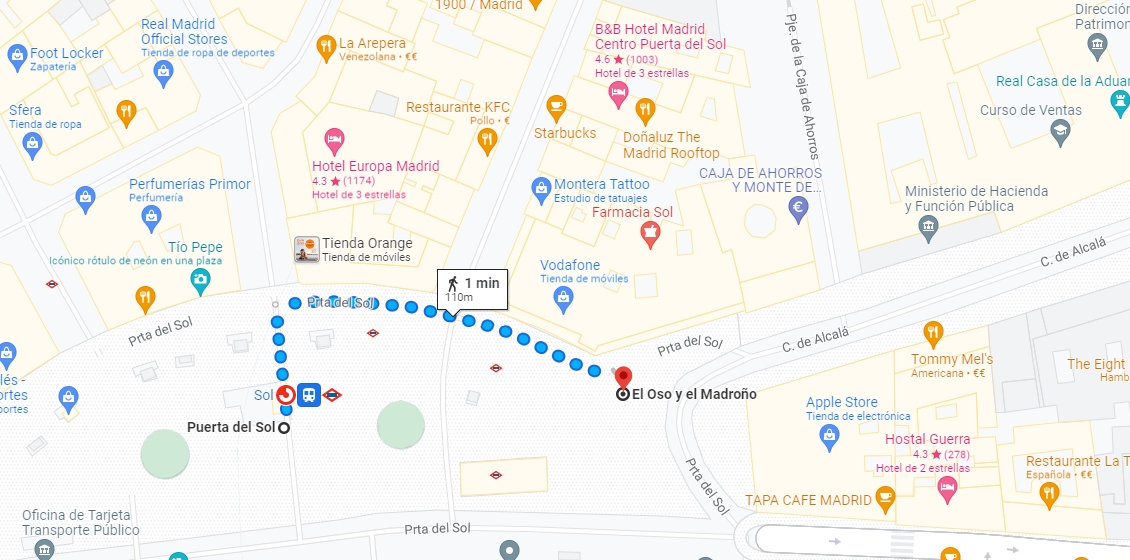Open Perfumerías Primor shop marker

coord(86,198)
